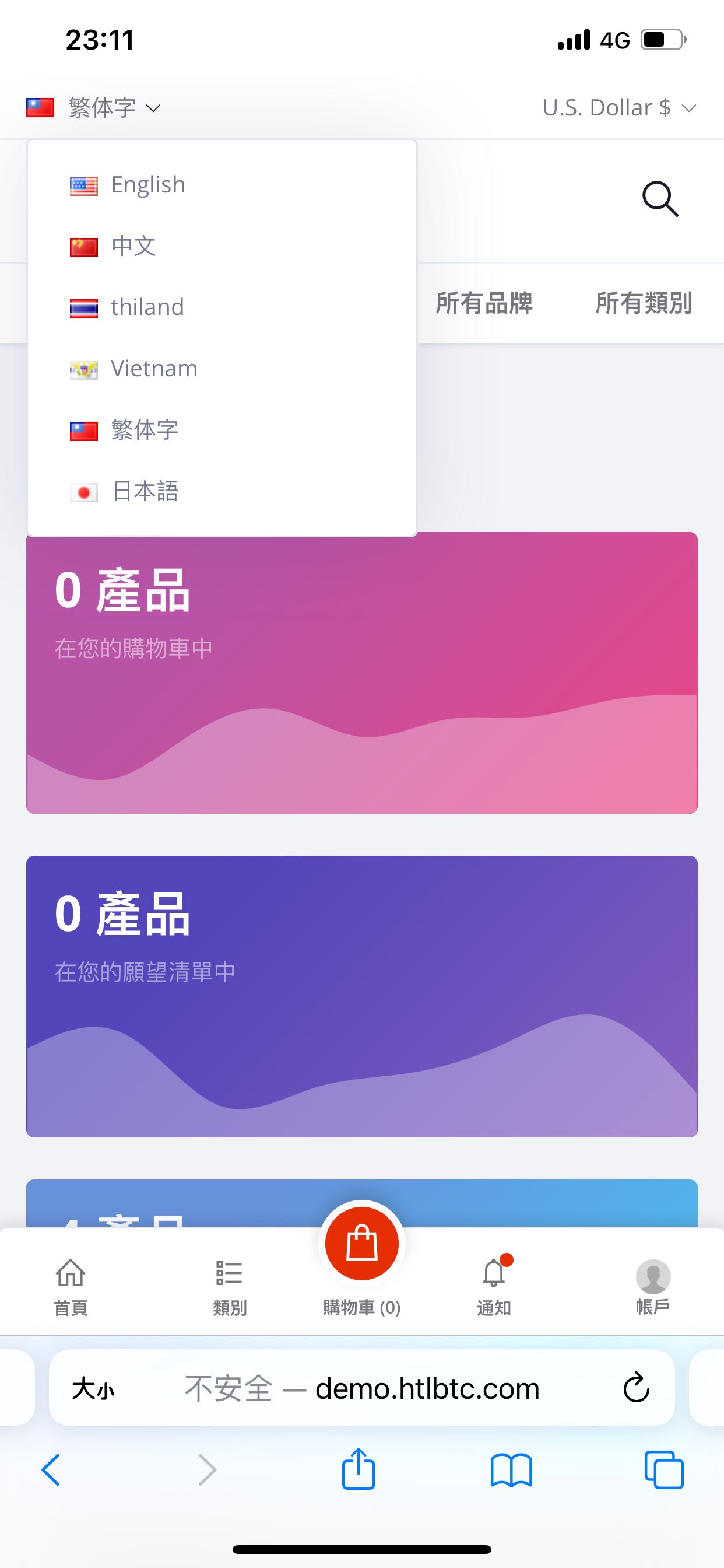Image resolution: width=724 pixels, height=1568 pixels.
Task: Open the shopping cart products card
Action: point(361,673)
